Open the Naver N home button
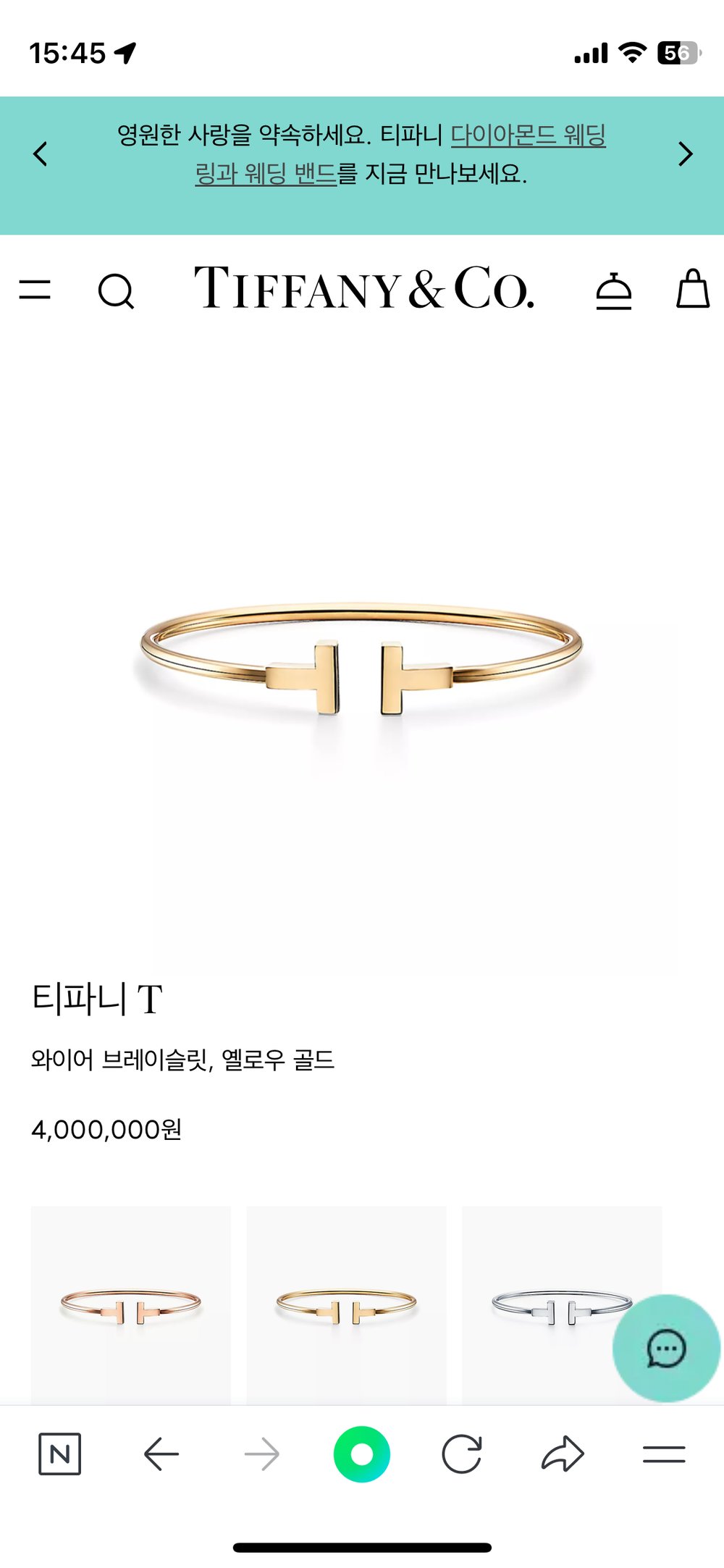Image resolution: width=724 pixels, height=1568 pixels. pos(59,1454)
